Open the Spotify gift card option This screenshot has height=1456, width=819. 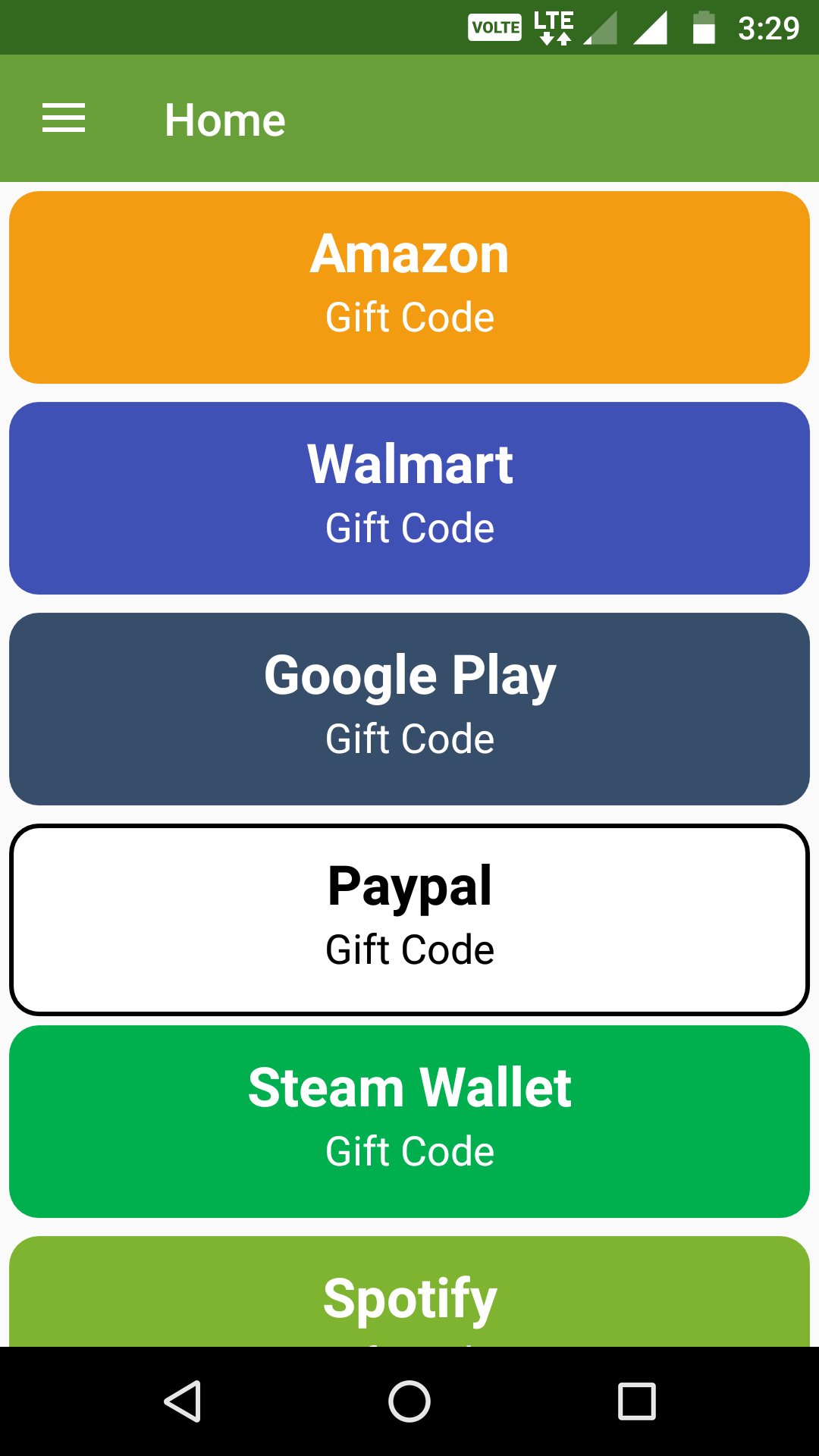(409, 1289)
